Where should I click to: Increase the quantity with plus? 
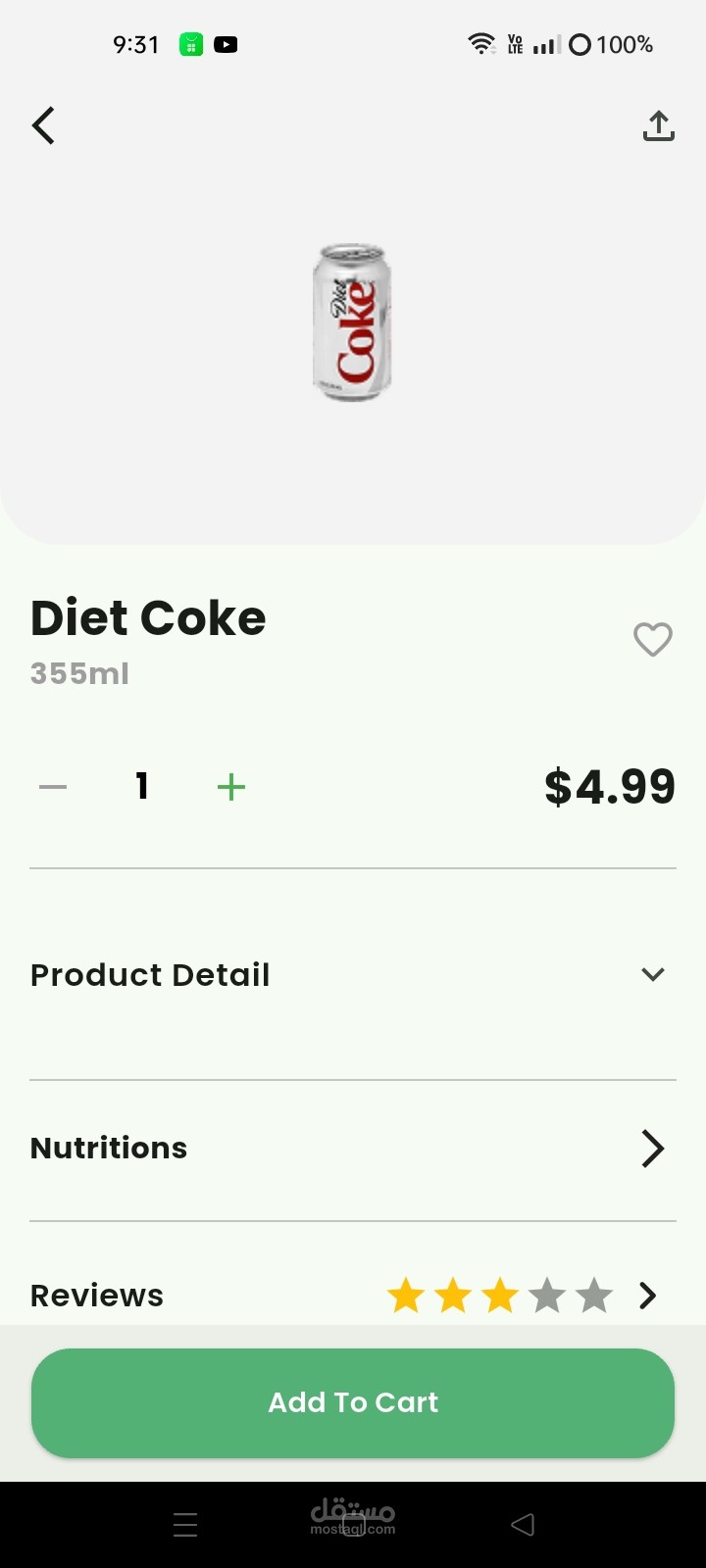pos(230,787)
